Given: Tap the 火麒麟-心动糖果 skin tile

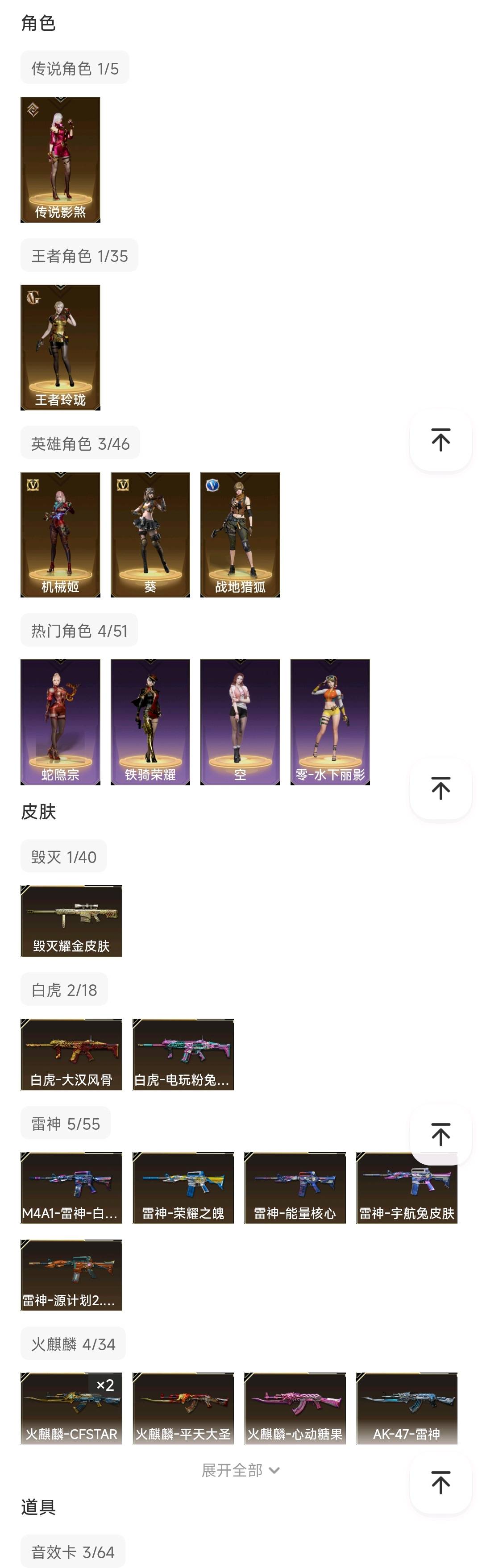Looking at the screenshot, I should point(295,1408).
